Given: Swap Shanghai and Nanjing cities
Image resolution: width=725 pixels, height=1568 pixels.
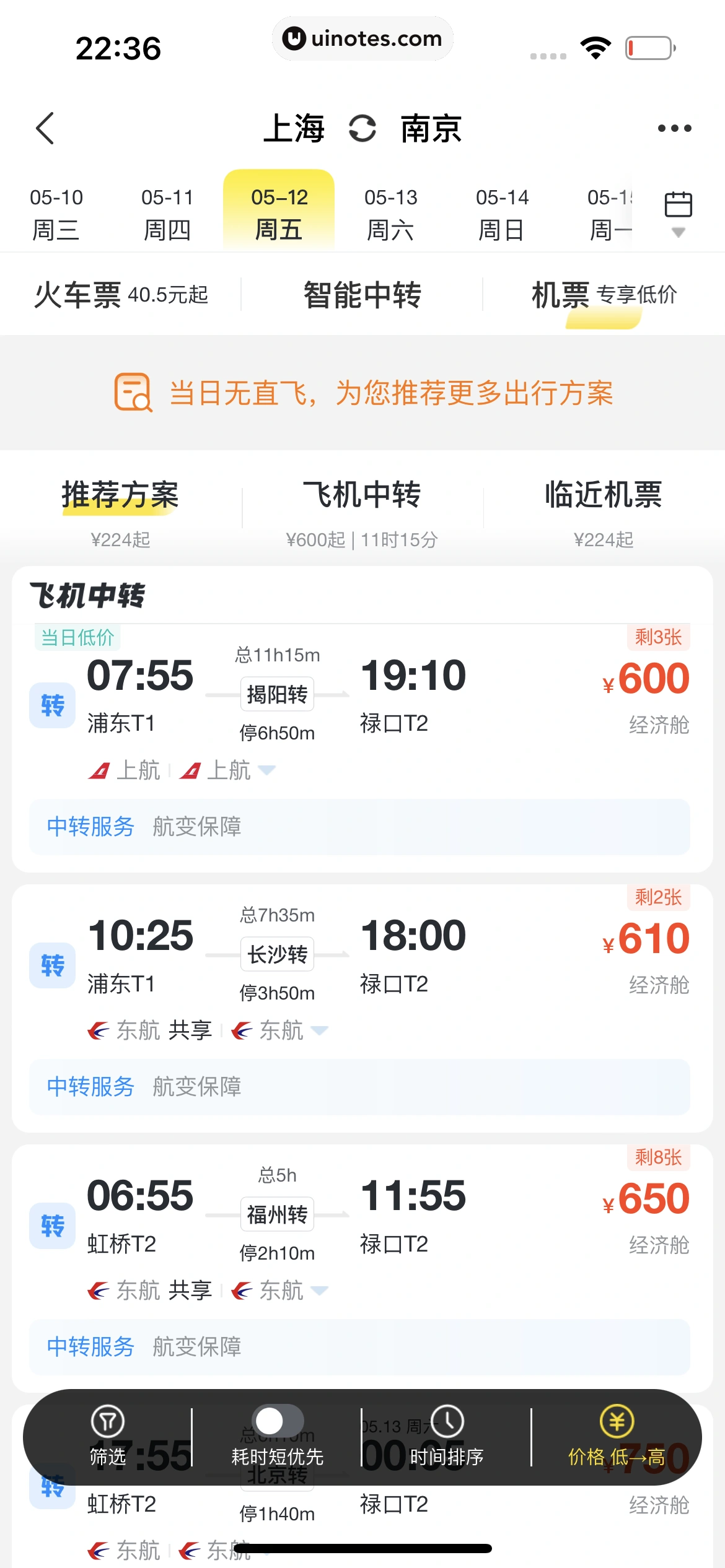Looking at the screenshot, I should (362, 129).
